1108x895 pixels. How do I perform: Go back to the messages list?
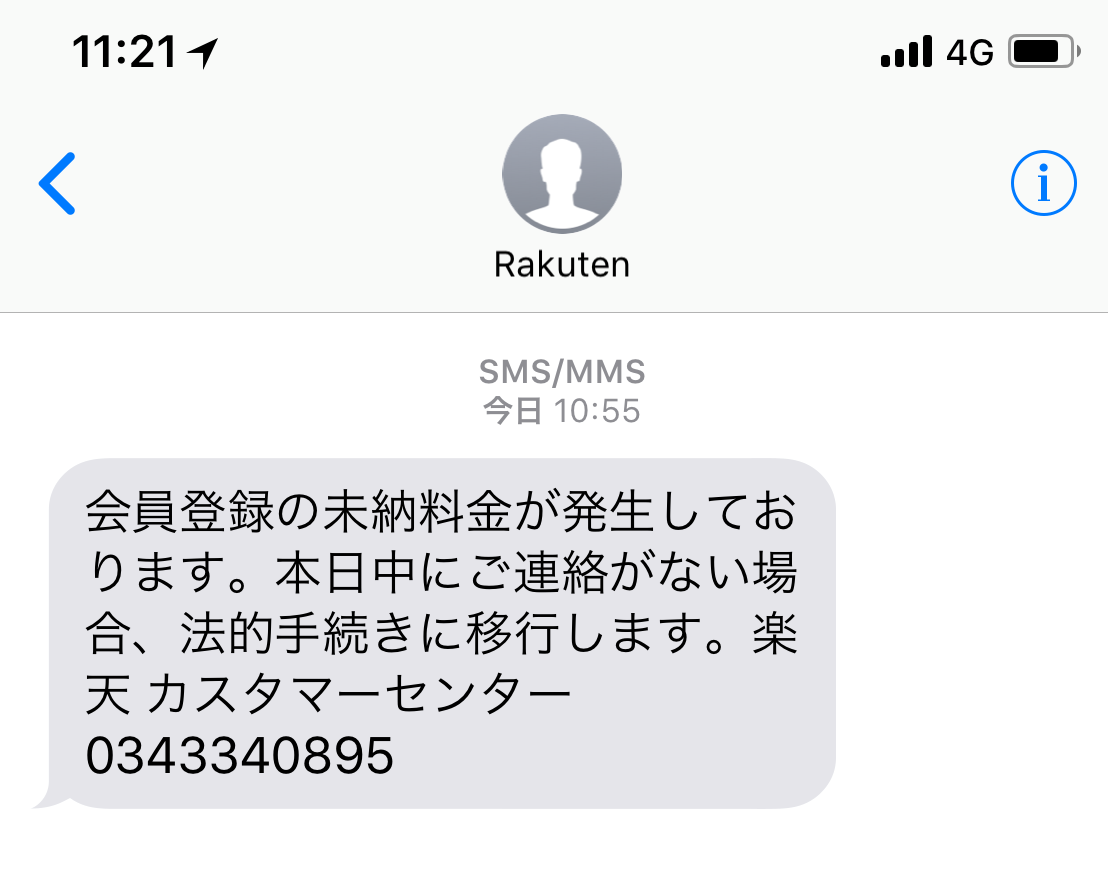point(57,184)
